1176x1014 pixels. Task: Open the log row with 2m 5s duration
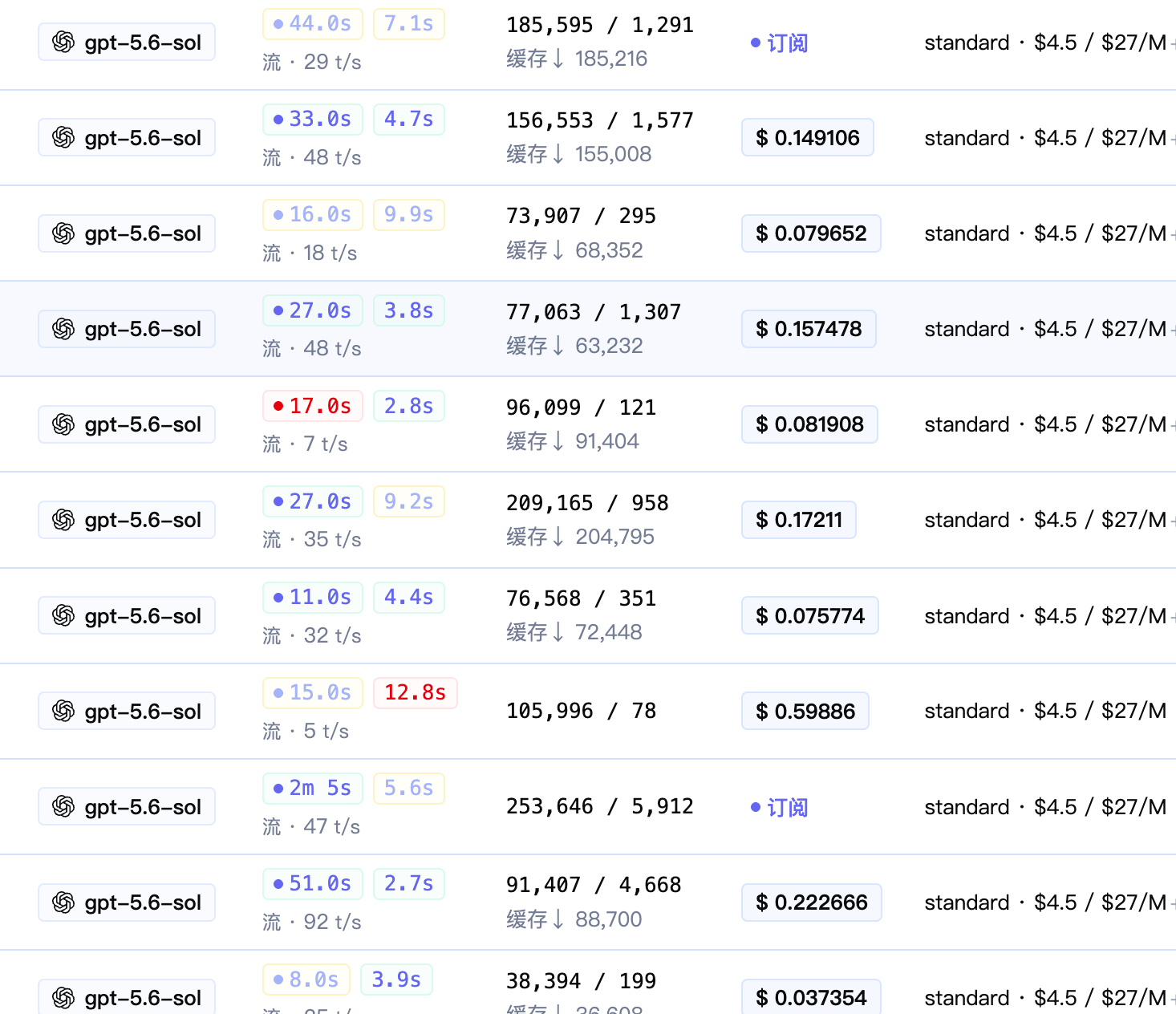pos(588,807)
